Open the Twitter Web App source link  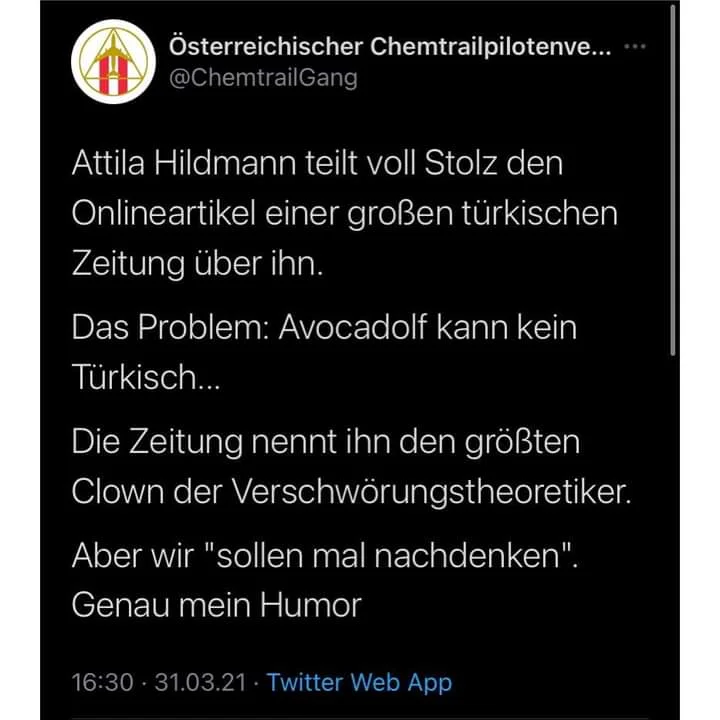click(359, 683)
